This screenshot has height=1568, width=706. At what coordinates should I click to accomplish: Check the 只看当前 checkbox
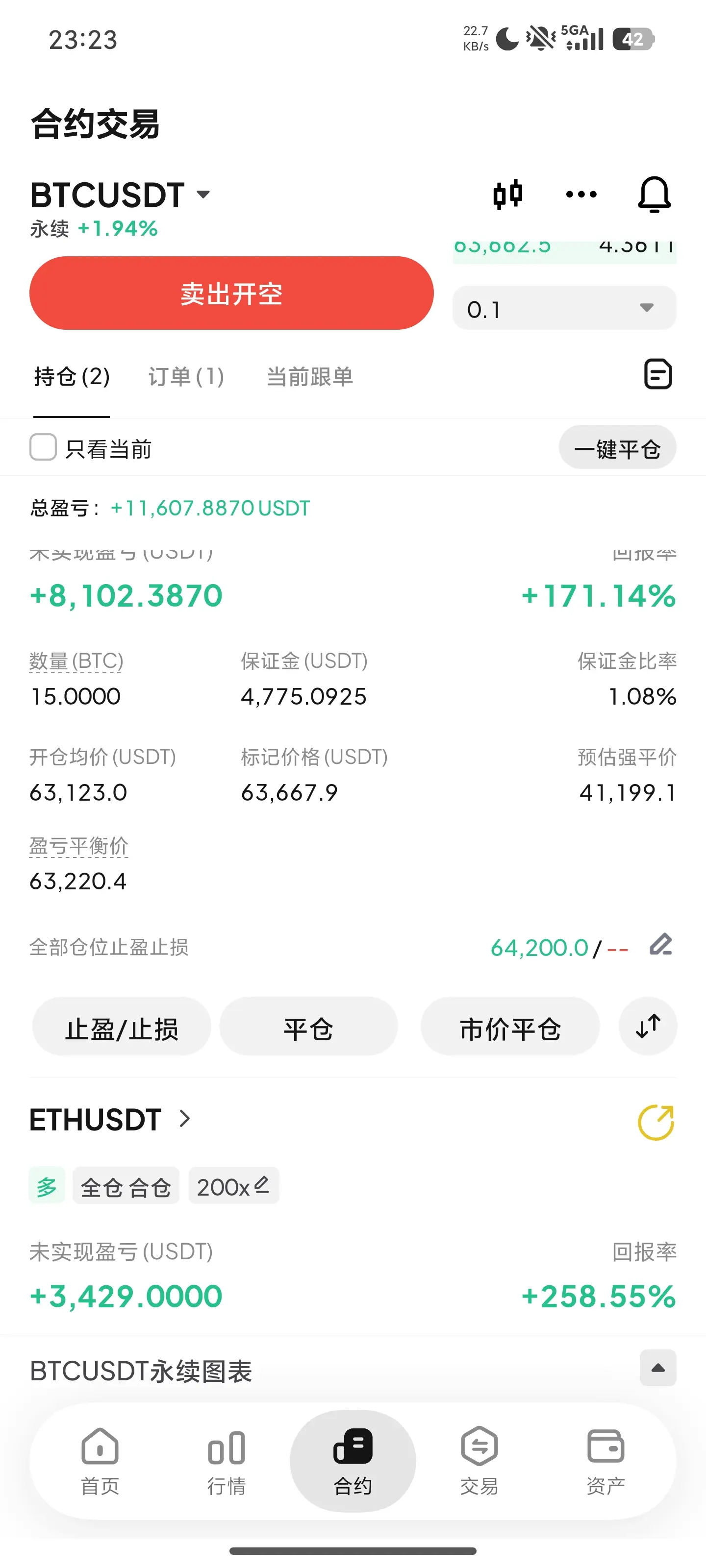(x=43, y=447)
